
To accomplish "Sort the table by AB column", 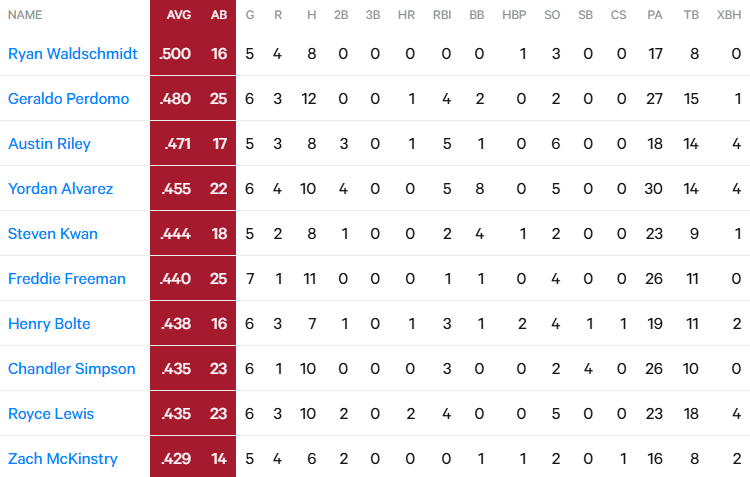I will pyautogui.click(x=219, y=15).
